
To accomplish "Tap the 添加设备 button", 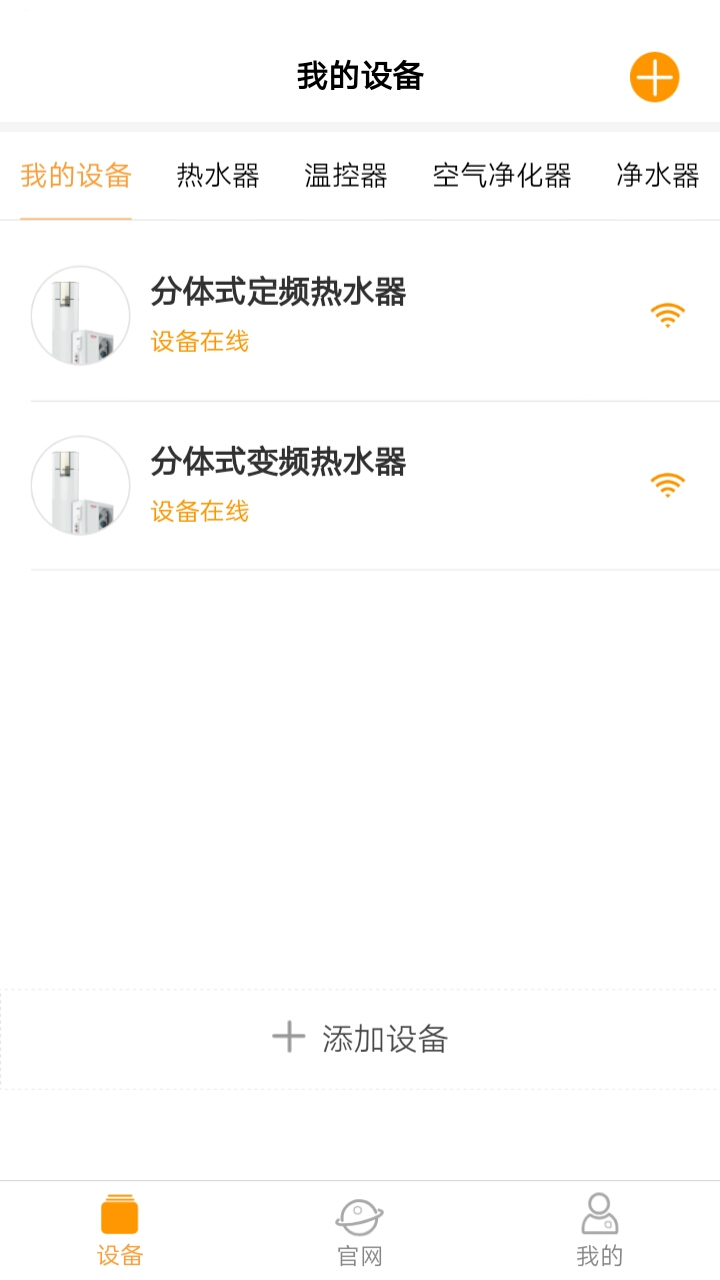I will (x=387, y=1037).
